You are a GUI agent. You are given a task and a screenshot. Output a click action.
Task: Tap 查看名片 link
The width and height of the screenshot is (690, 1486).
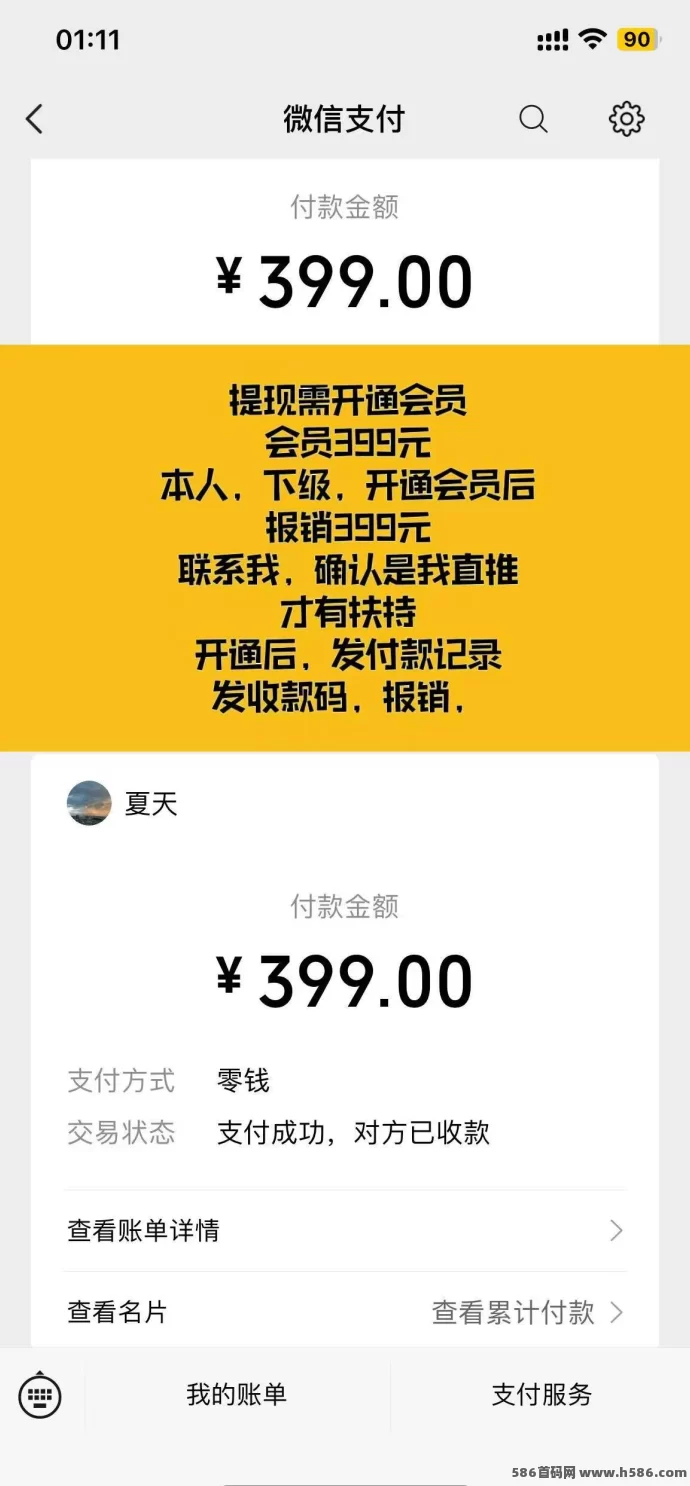[117, 1312]
